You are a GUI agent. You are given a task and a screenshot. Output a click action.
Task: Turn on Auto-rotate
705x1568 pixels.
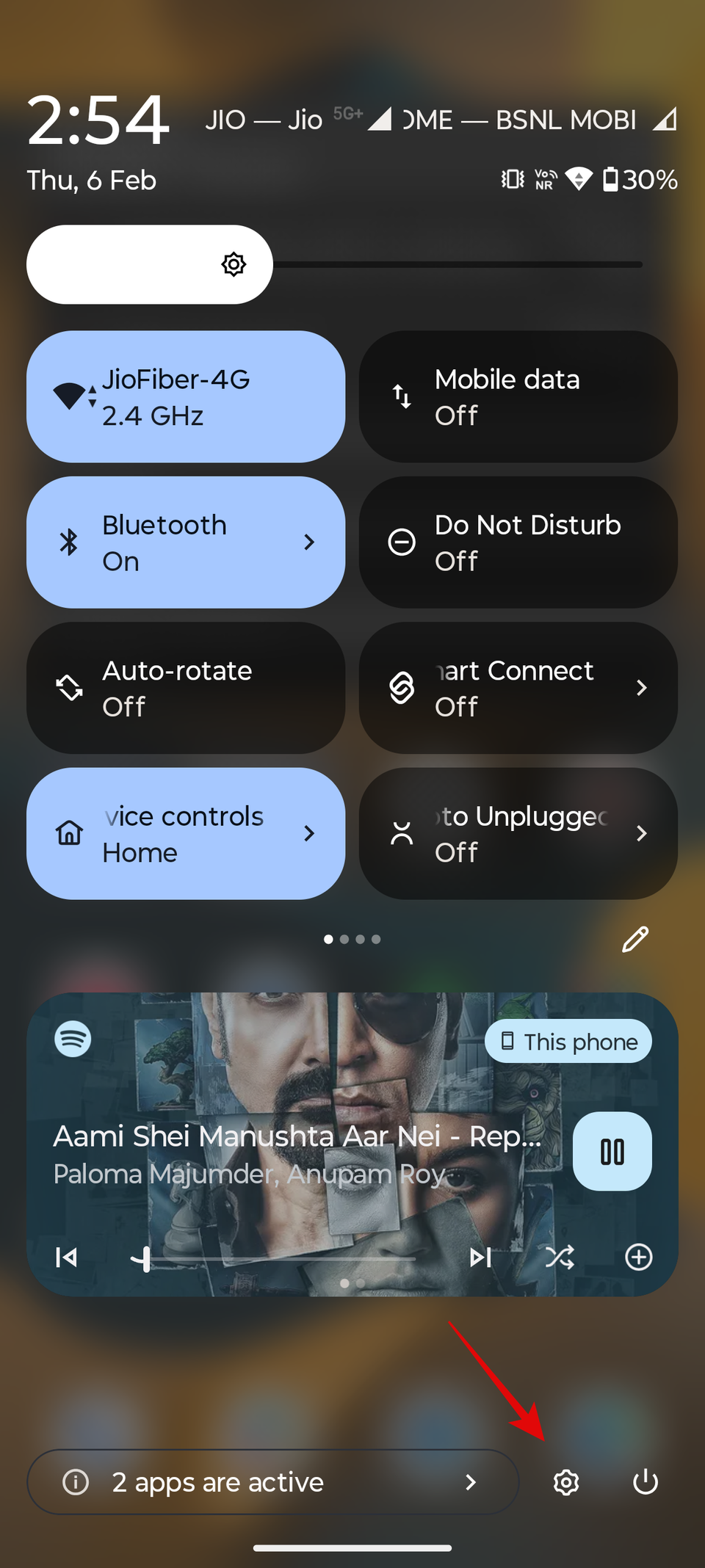click(x=186, y=688)
